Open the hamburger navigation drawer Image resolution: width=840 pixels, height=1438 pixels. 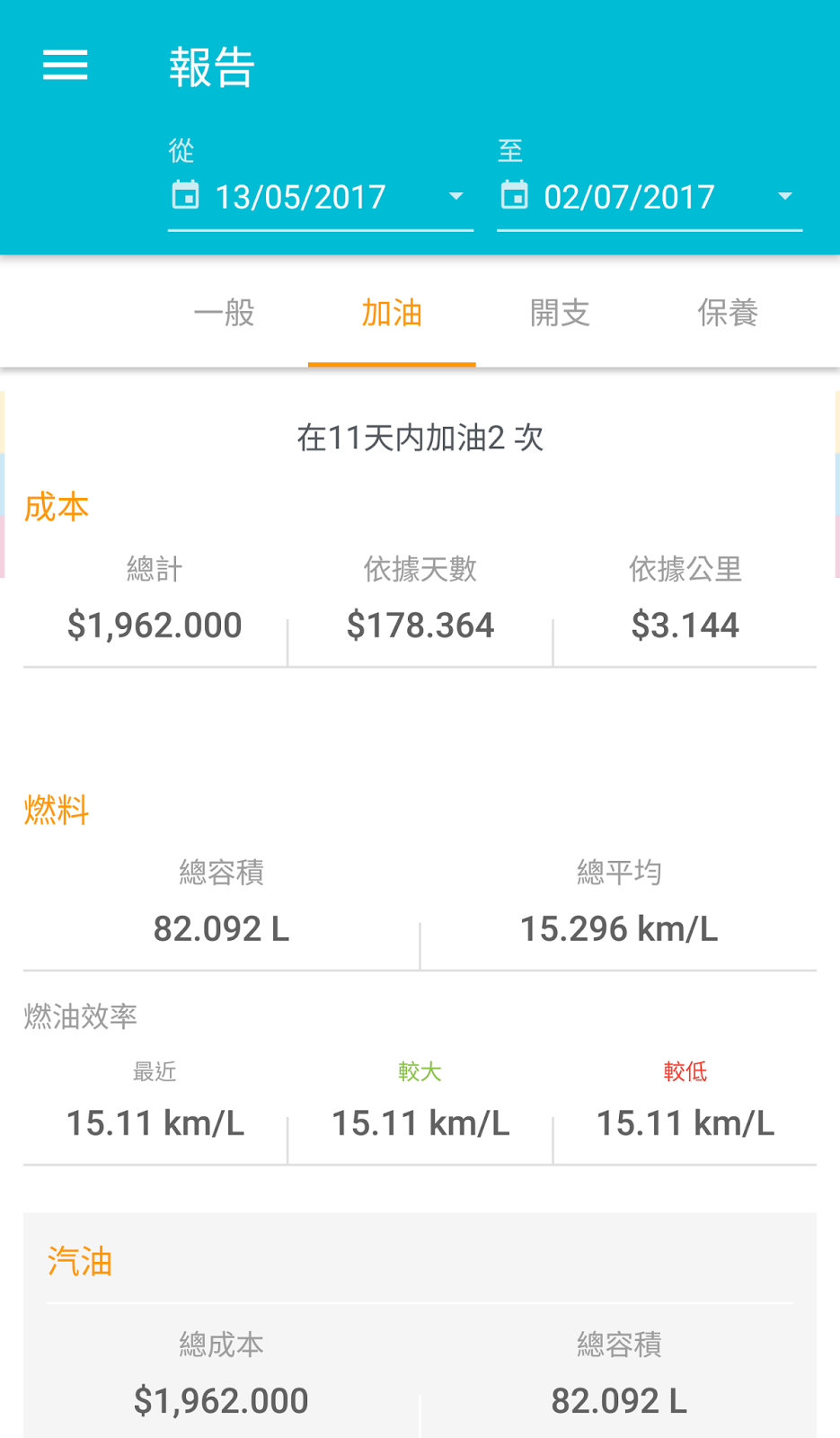tap(66, 66)
